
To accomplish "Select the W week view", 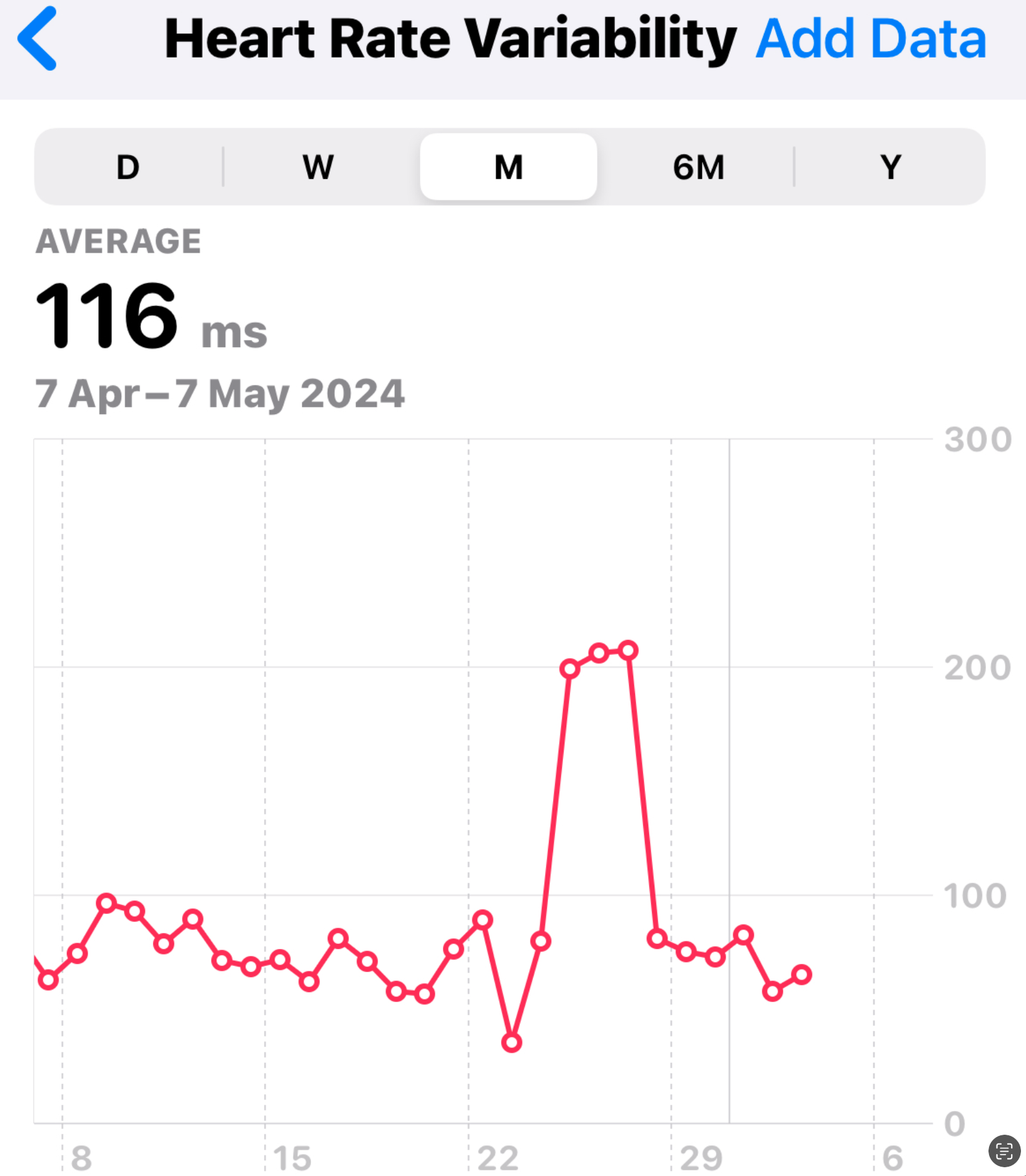I will pos(318,167).
